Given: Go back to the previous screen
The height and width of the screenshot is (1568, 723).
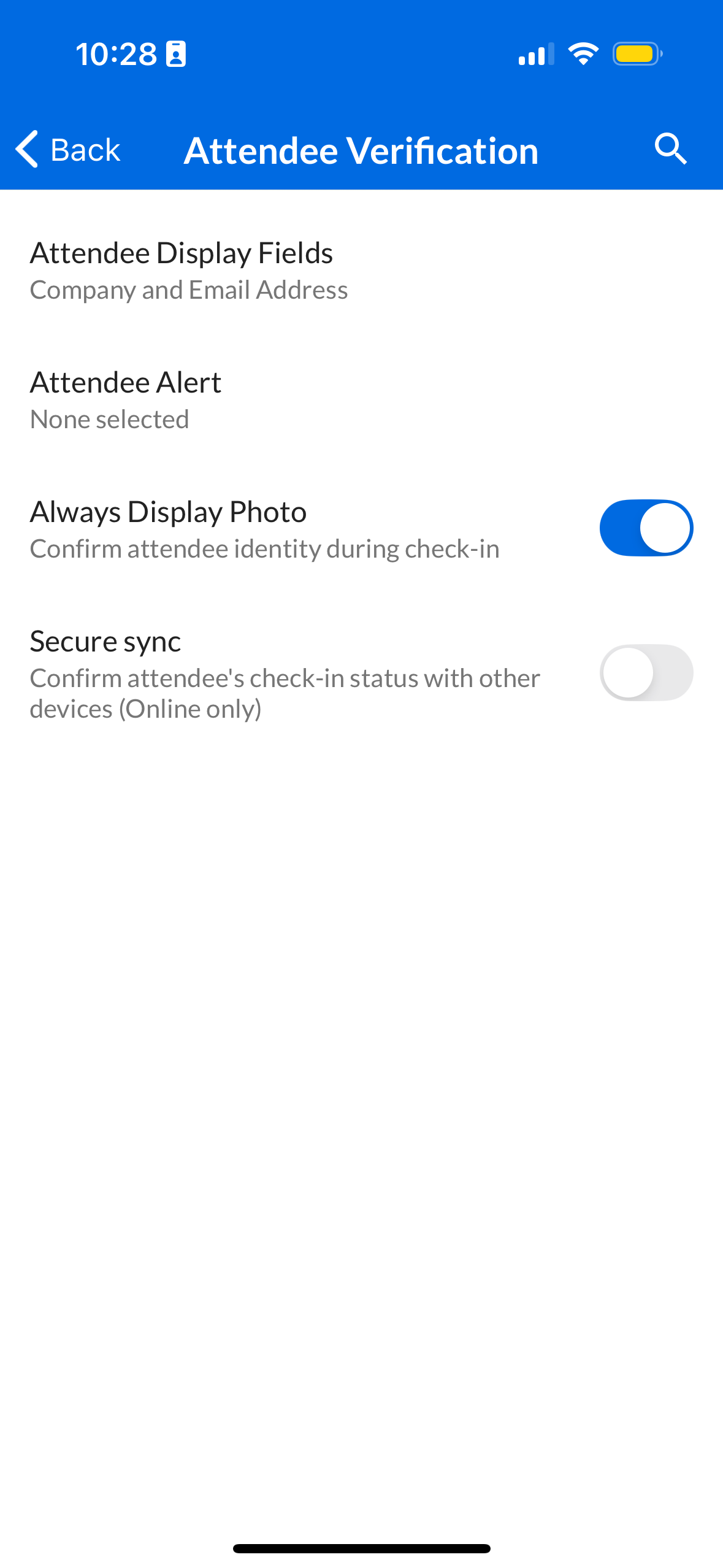Looking at the screenshot, I should 68,150.
